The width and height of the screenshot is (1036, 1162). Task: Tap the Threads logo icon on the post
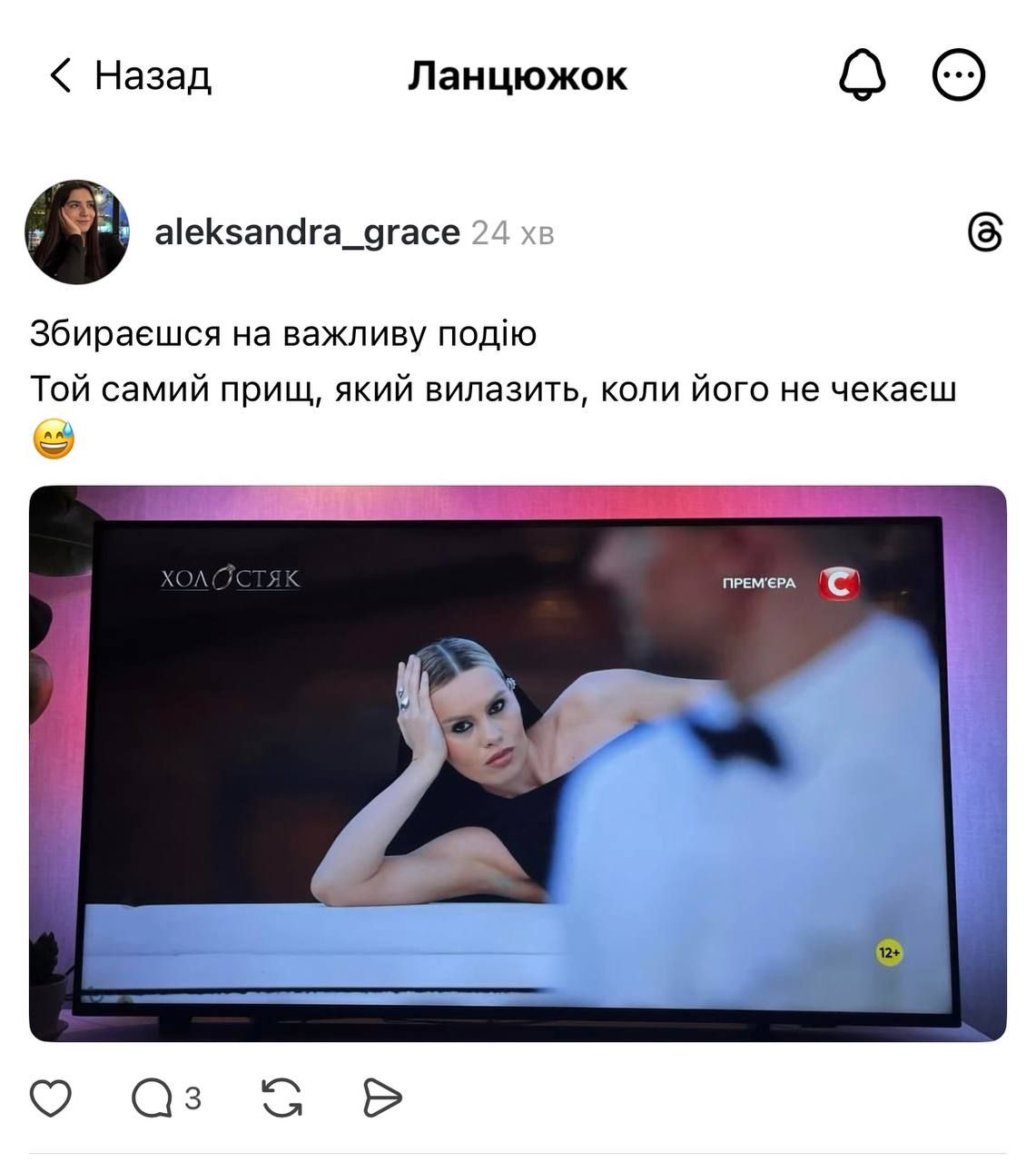985,233
